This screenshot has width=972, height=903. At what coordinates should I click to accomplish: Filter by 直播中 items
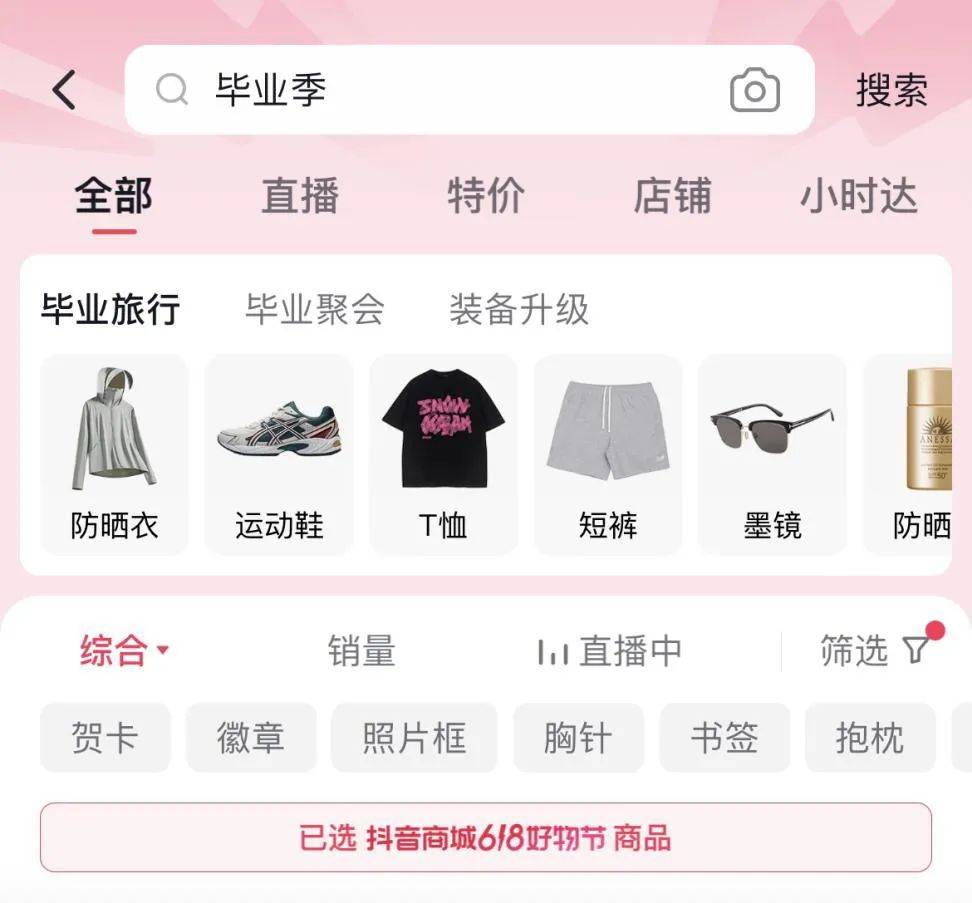610,652
